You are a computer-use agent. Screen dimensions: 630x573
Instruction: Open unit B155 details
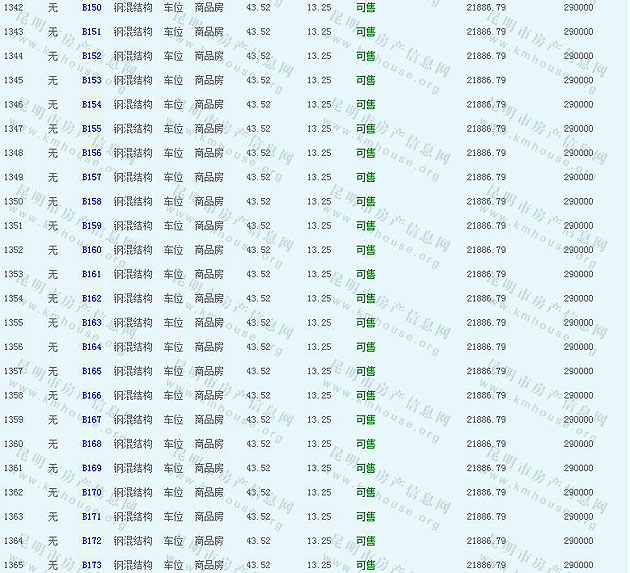[x=91, y=129]
